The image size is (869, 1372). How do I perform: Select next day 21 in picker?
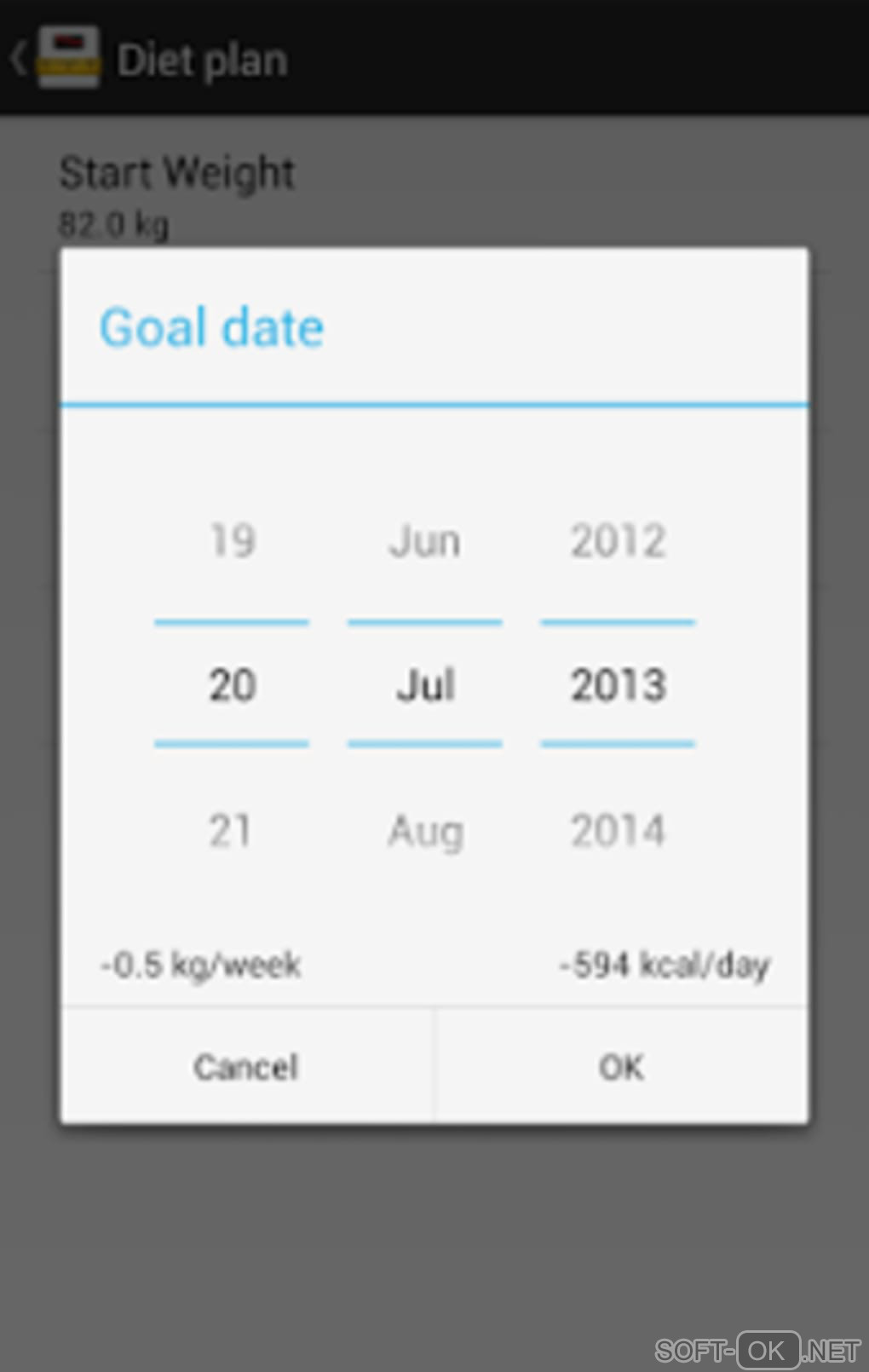click(x=232, y=830)
